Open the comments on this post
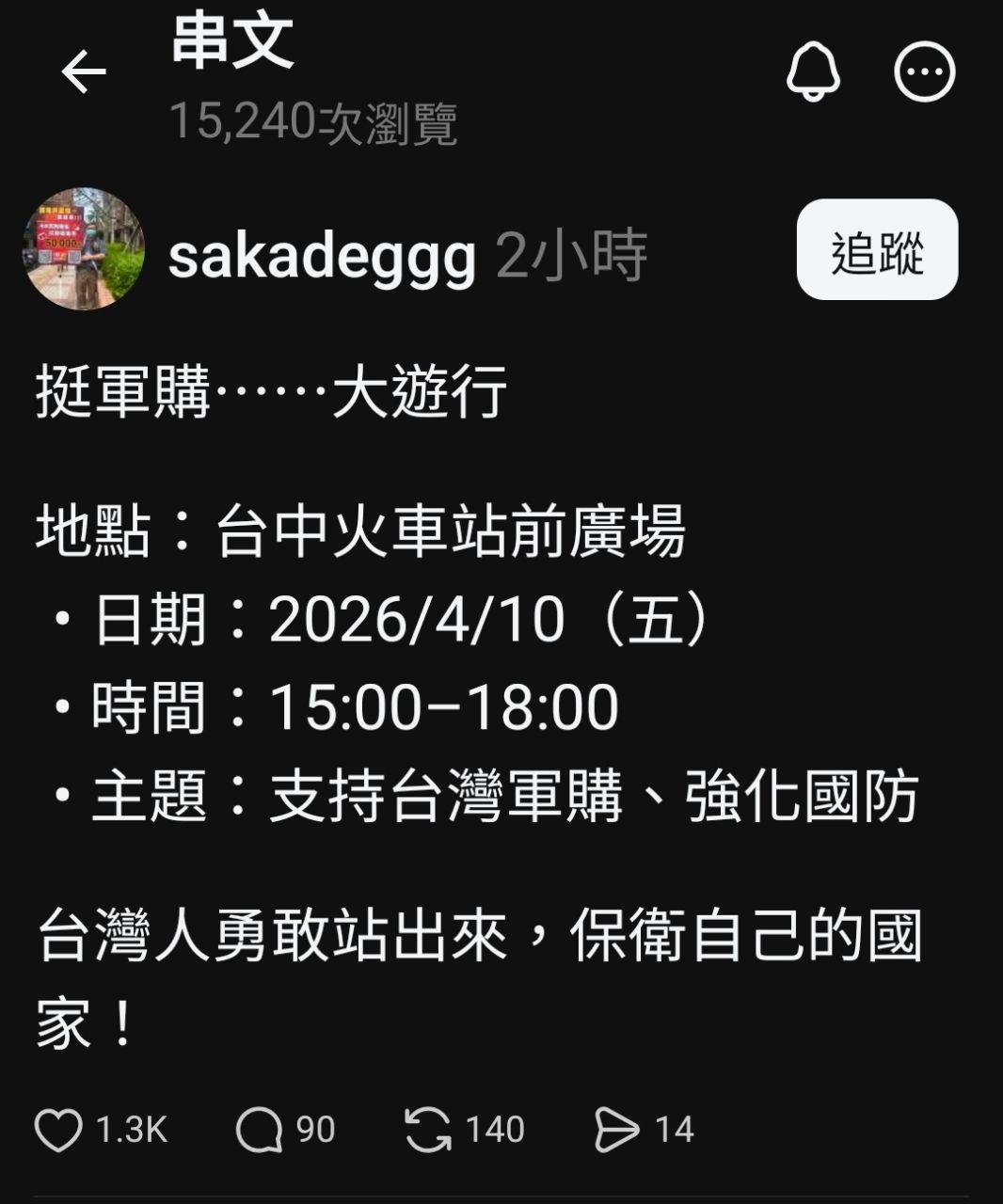Image resolution: width=1003 pixels, height=1204 pixels. (x=259, y=1130)
